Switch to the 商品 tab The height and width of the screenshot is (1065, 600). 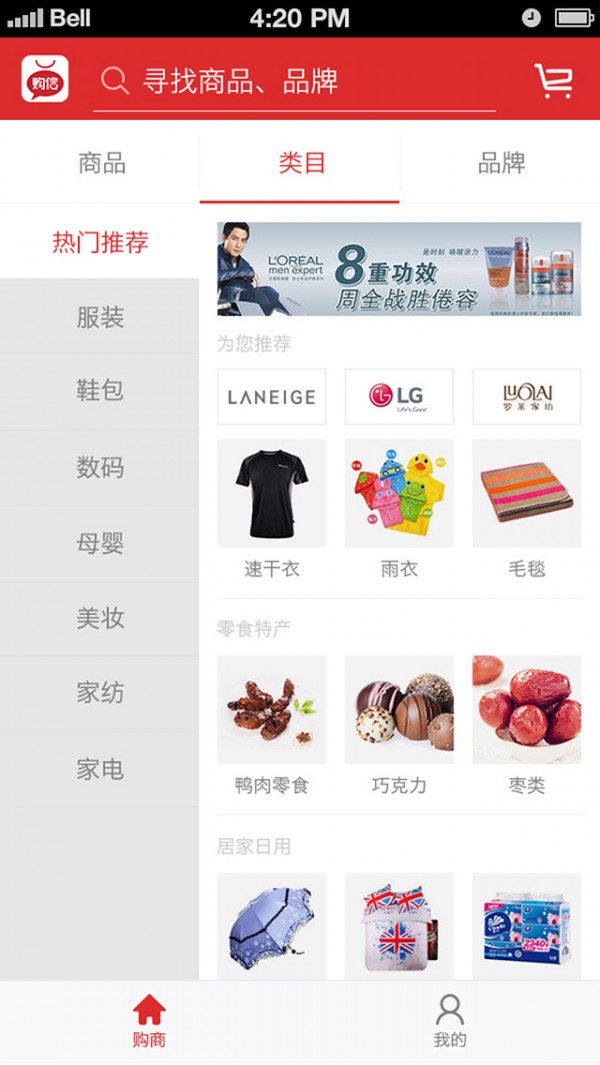(x=101, y=163)
